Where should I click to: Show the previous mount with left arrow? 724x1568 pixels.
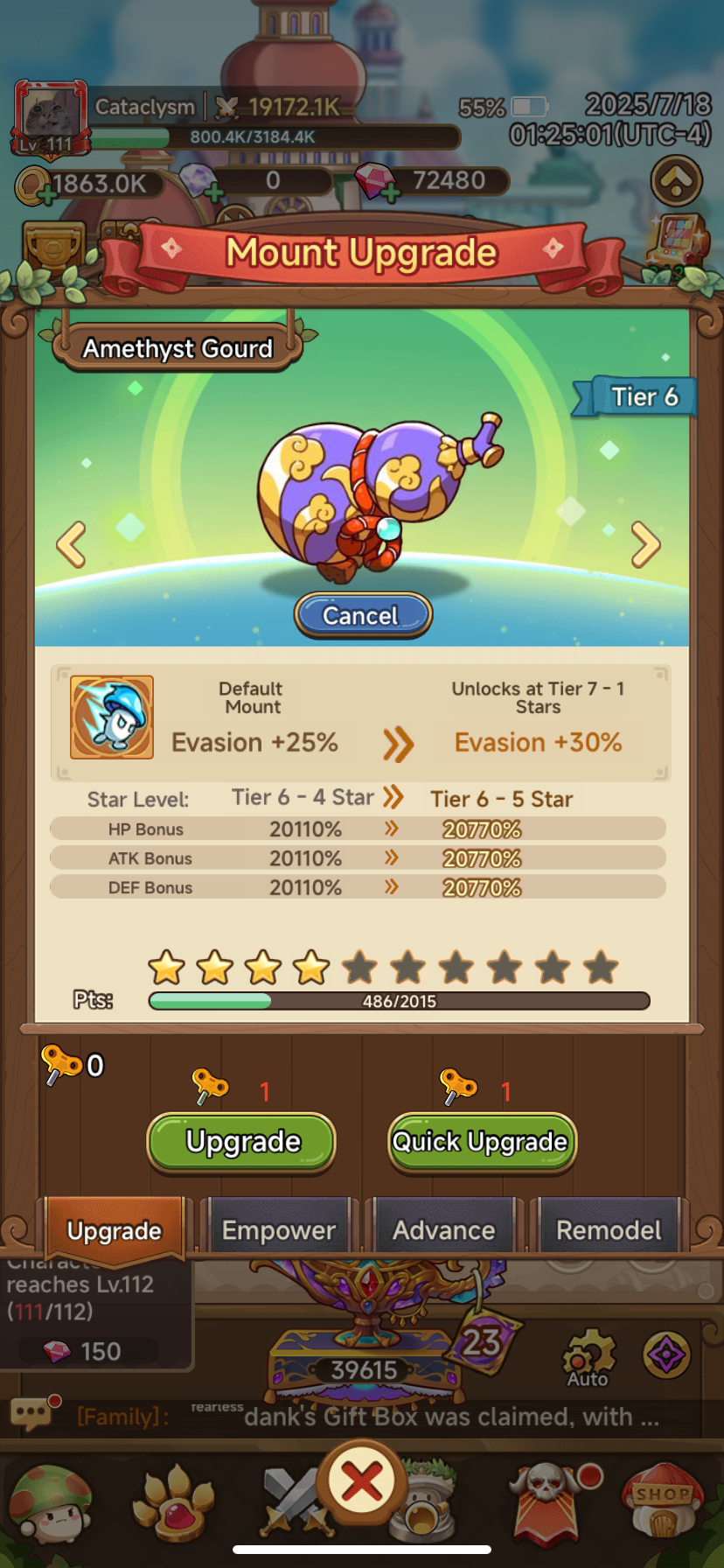[71, 544]
